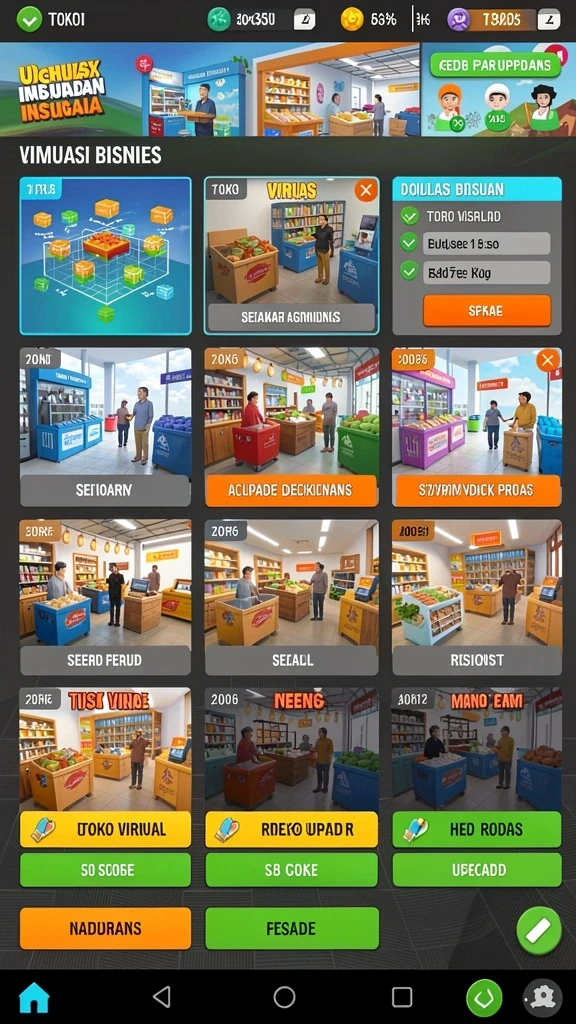Tap the RDEKO UPAD R button
576x1024 pixels.
click(291, 829)
